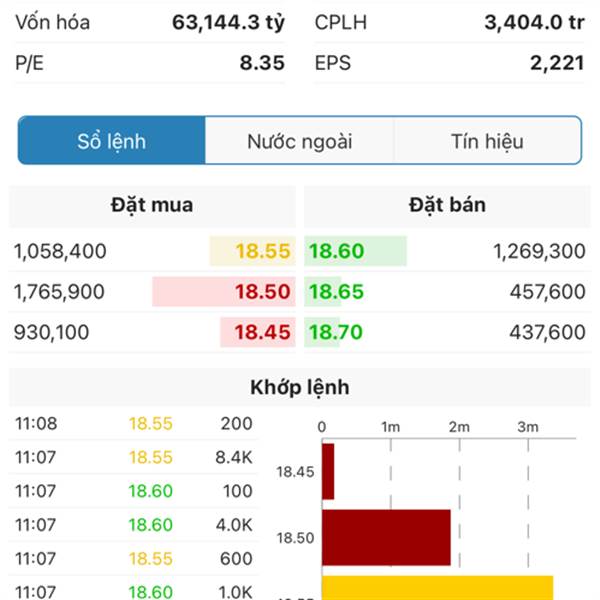Switch to the Sổ lệnh tab
Viewport: 600px width, 600px height.
[112, 141]
